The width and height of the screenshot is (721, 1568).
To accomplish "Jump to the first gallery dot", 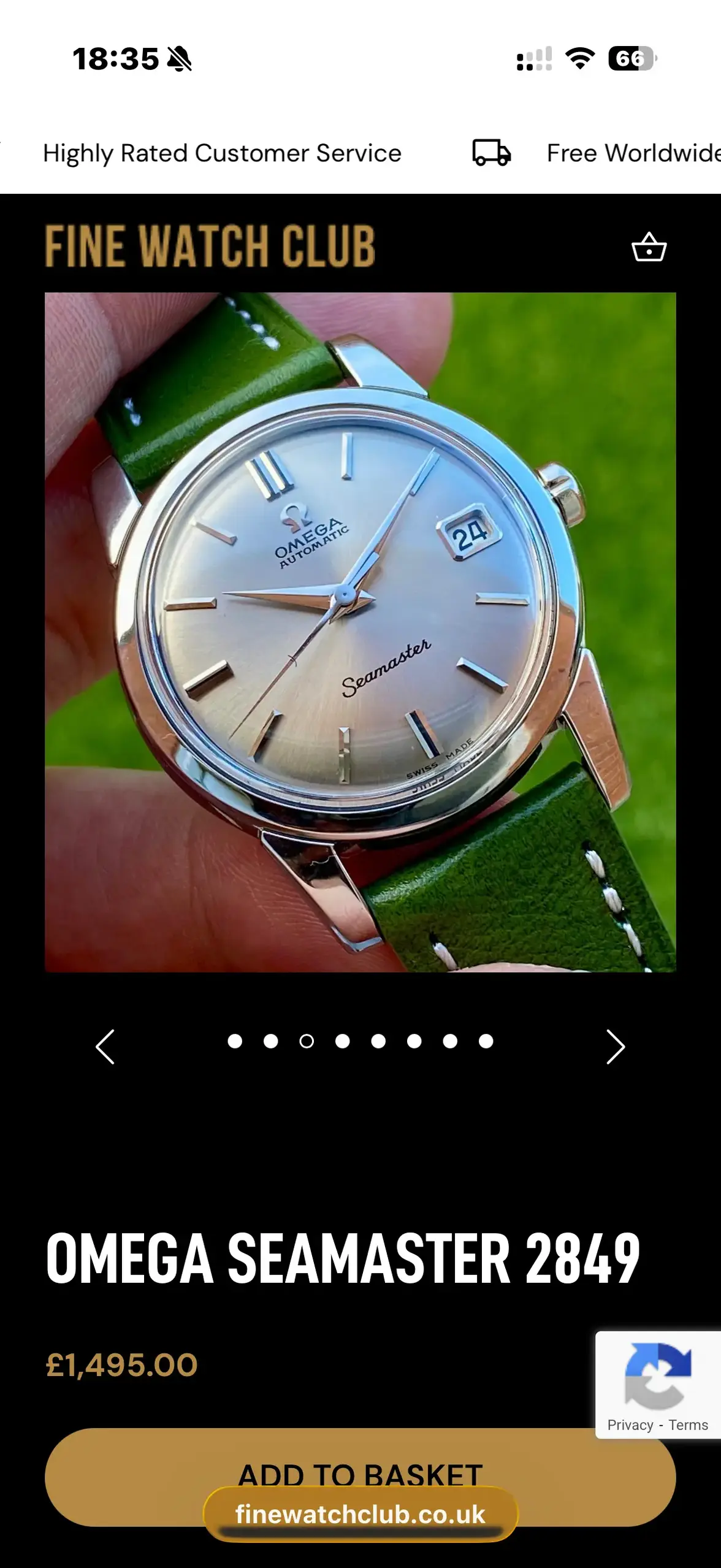I will point(235,1041).
